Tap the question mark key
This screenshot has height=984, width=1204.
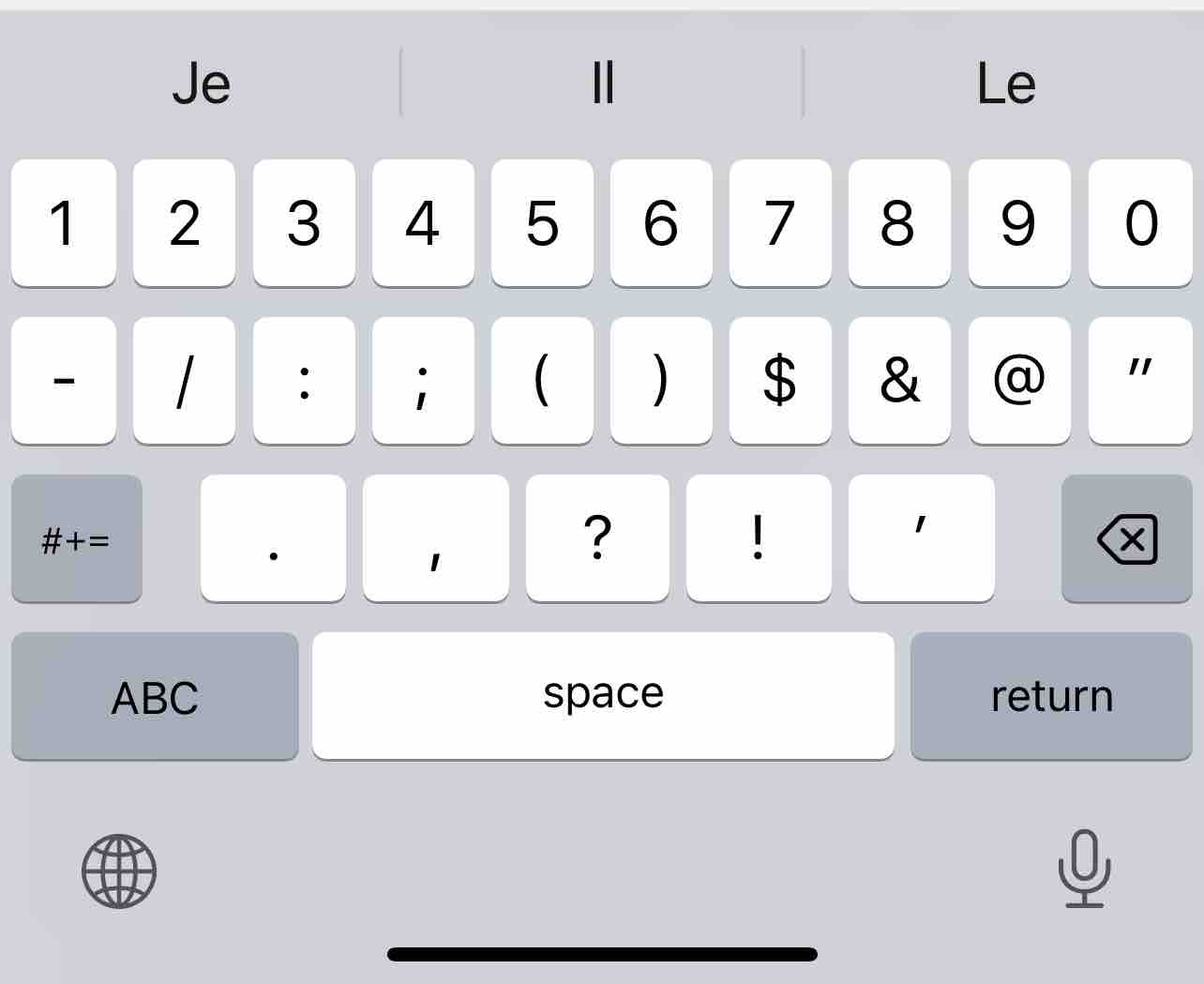tap(597, 537)
